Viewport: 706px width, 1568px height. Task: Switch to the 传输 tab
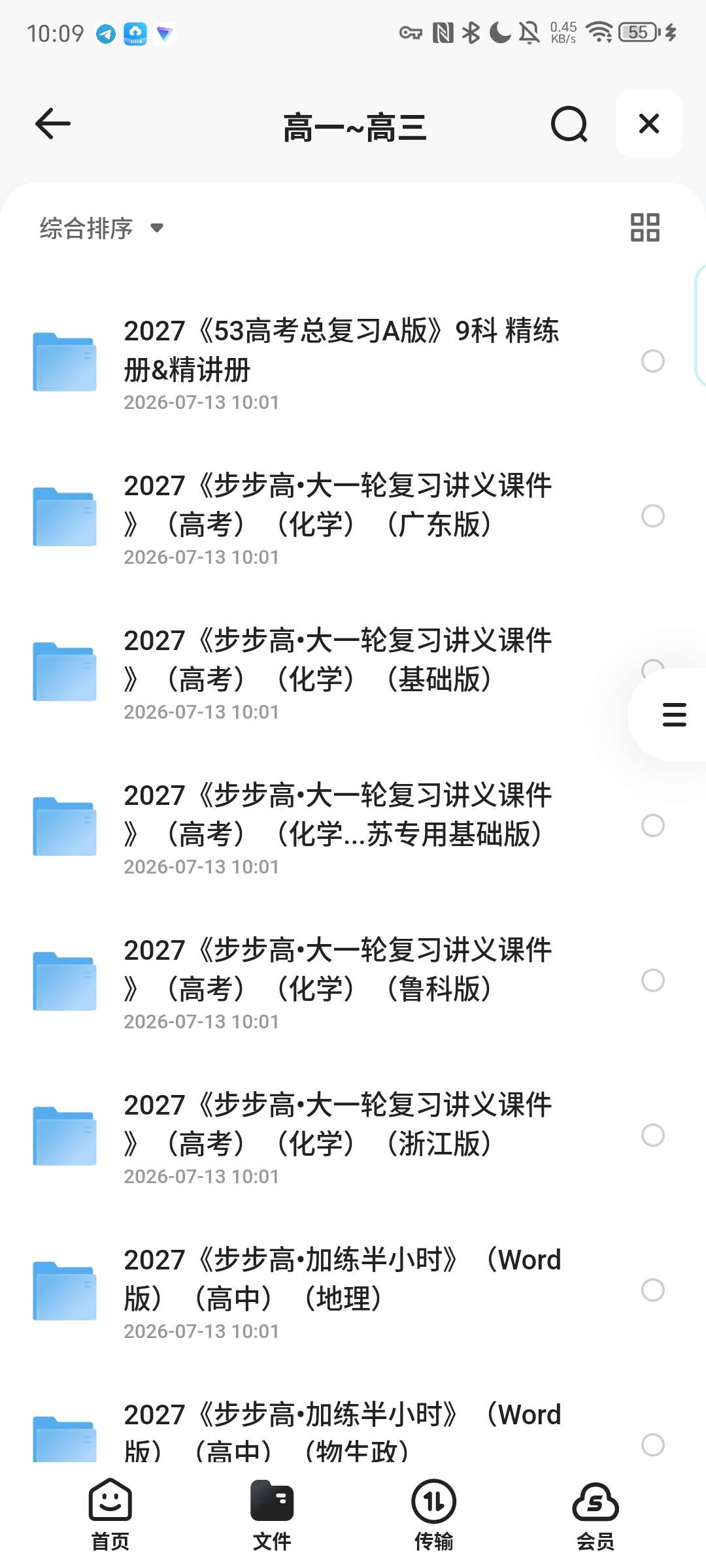[433, 1514]
